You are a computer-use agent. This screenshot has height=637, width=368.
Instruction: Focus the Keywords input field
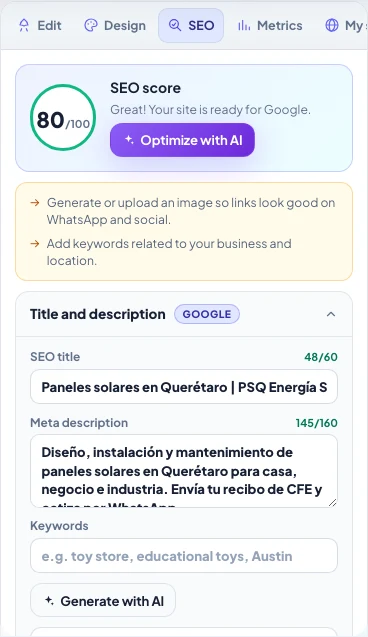[x=184, y=556]
